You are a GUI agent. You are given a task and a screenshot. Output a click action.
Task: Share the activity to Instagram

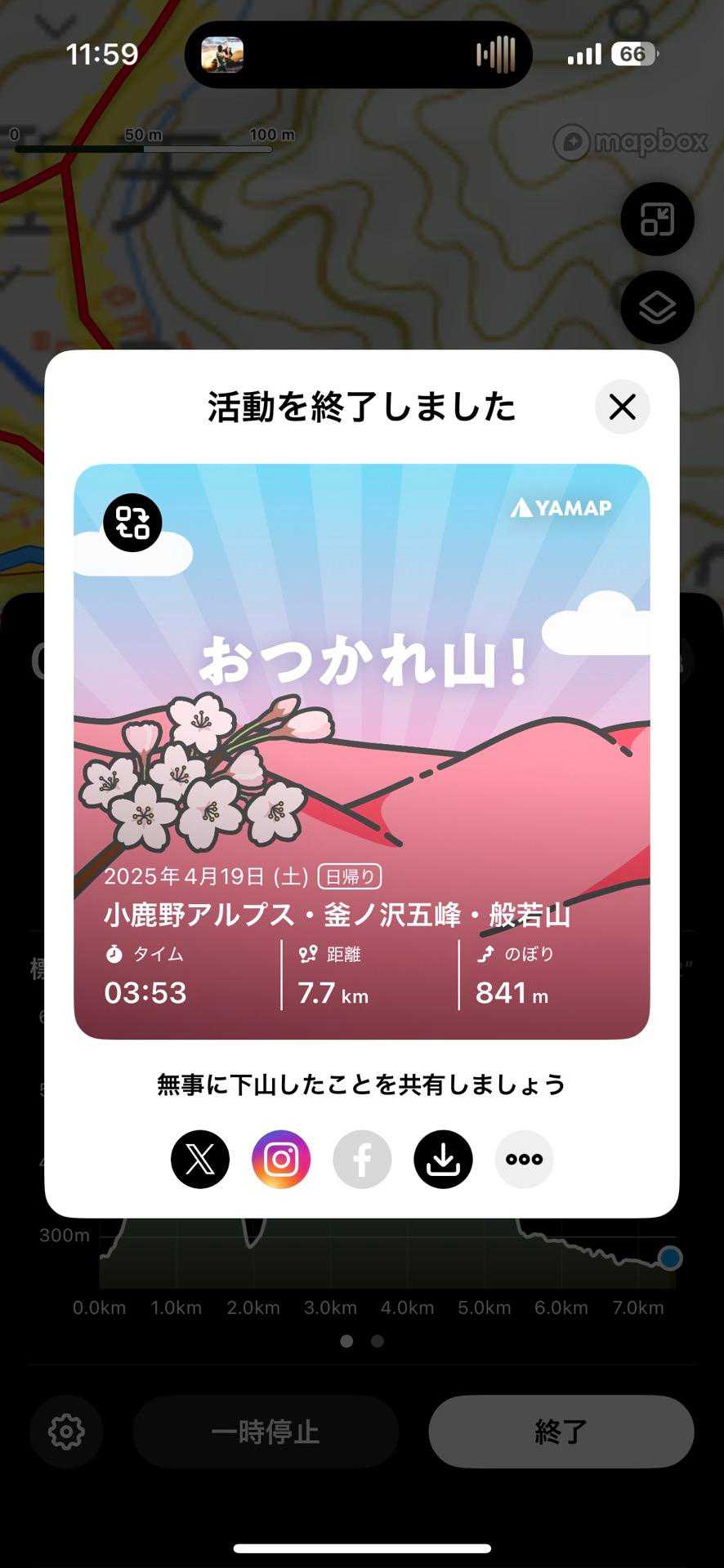click(x=281, y=1159)
